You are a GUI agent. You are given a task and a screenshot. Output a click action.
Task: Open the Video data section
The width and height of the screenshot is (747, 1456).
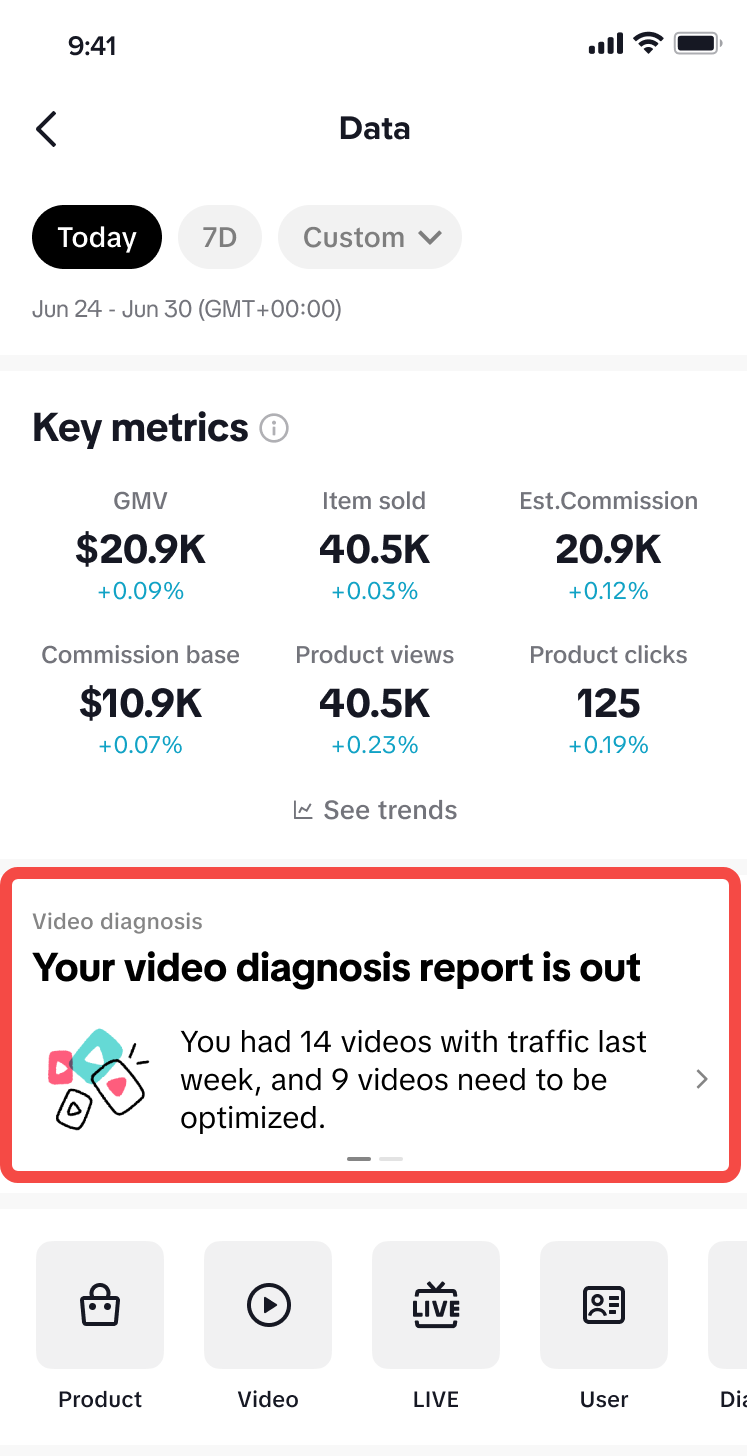[x=268, y=1305]
